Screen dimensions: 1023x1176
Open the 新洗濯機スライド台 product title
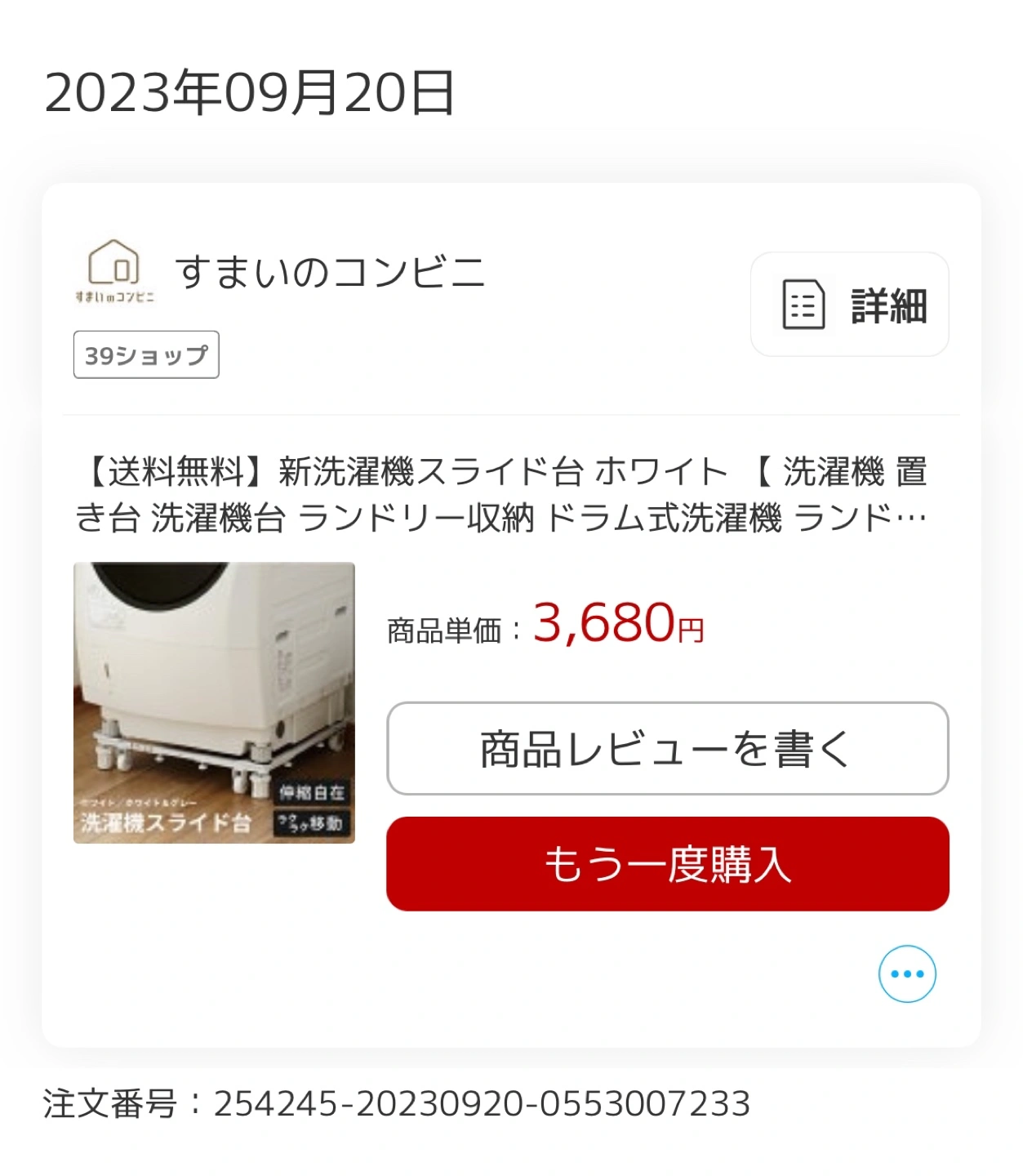[500, 495]
